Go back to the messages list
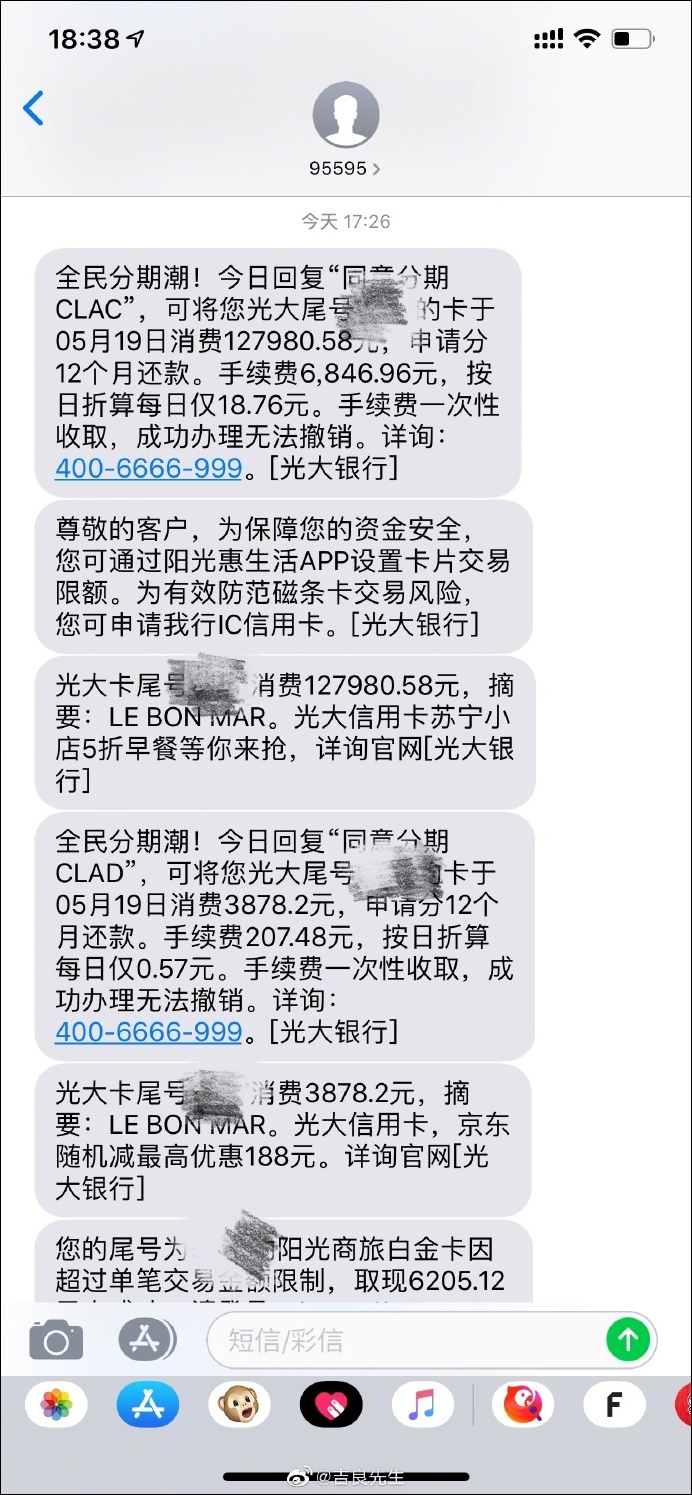 pyautogui.click(x=34, y=108)
